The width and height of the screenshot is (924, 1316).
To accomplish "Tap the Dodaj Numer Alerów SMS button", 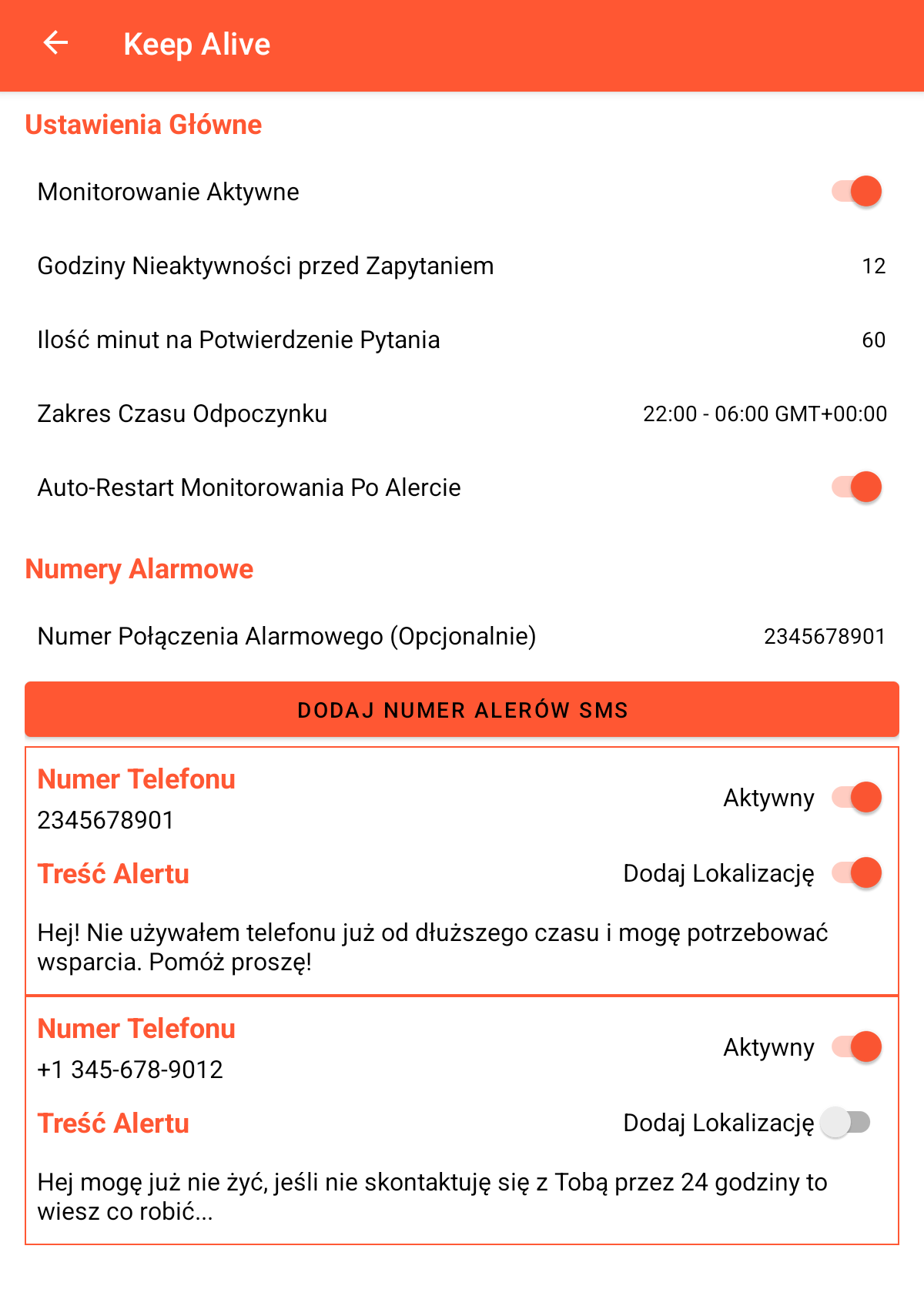I will (x=462, y=709).
